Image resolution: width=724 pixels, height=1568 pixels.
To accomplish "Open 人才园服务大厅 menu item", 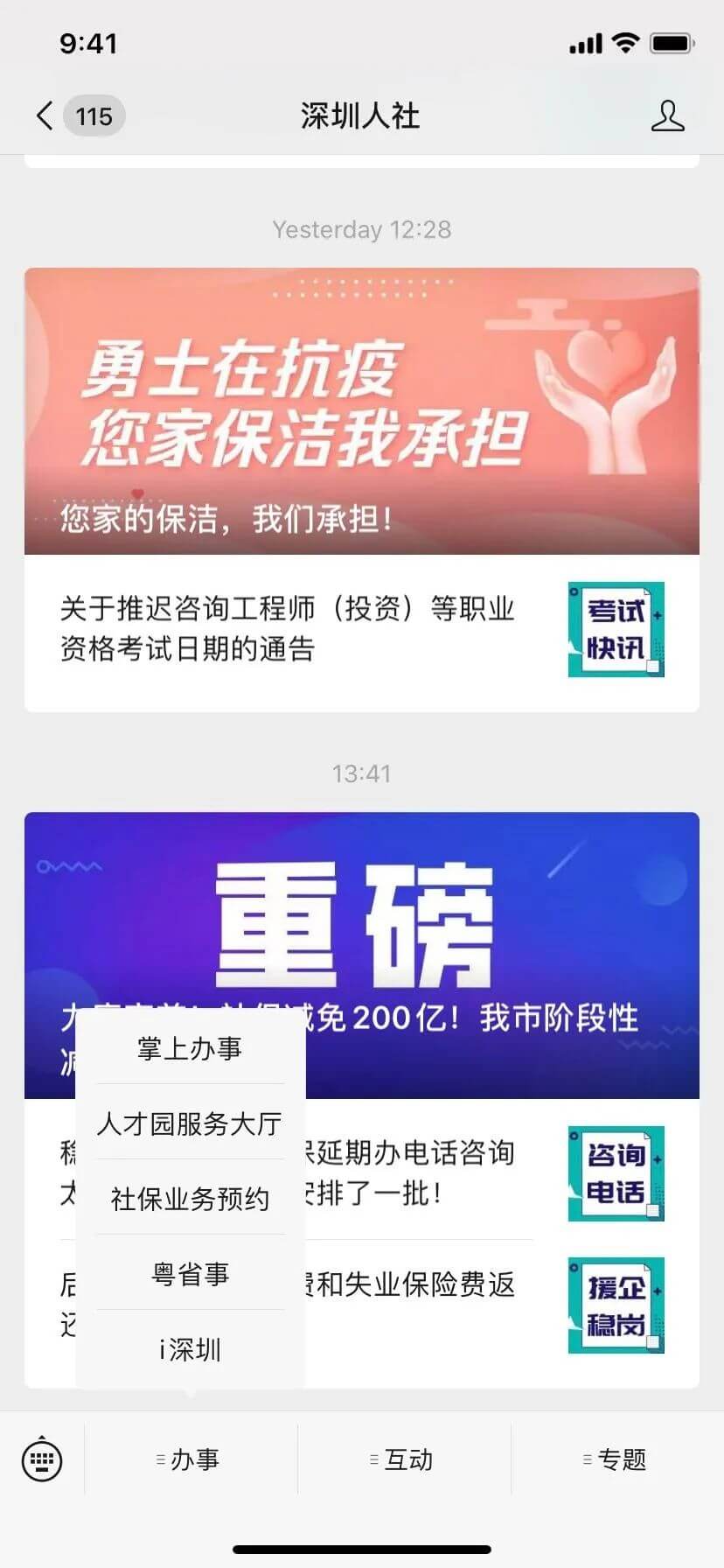I will (190, 1123).
